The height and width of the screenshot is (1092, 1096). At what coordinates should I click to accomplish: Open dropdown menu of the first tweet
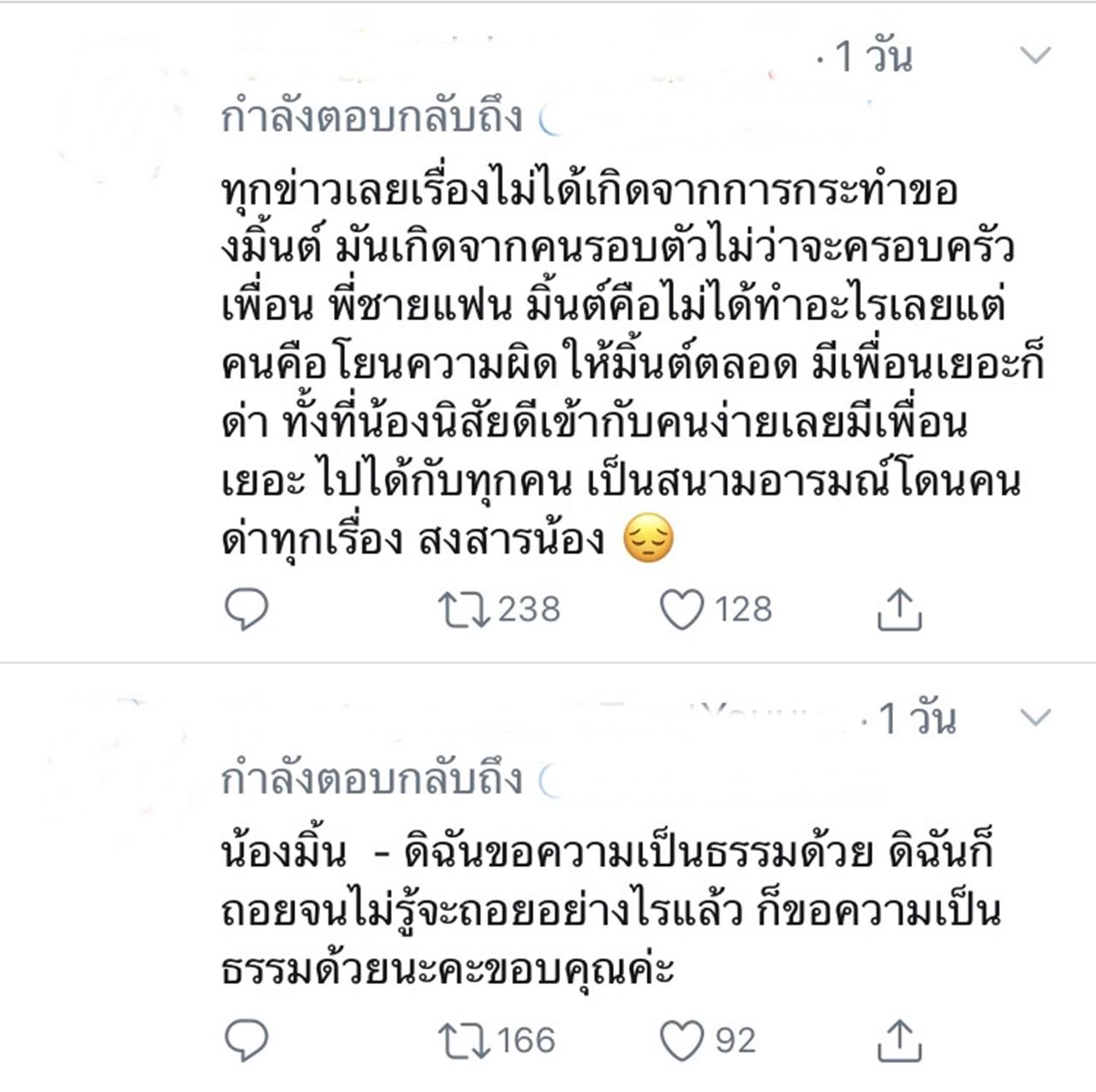point(1036,57)
